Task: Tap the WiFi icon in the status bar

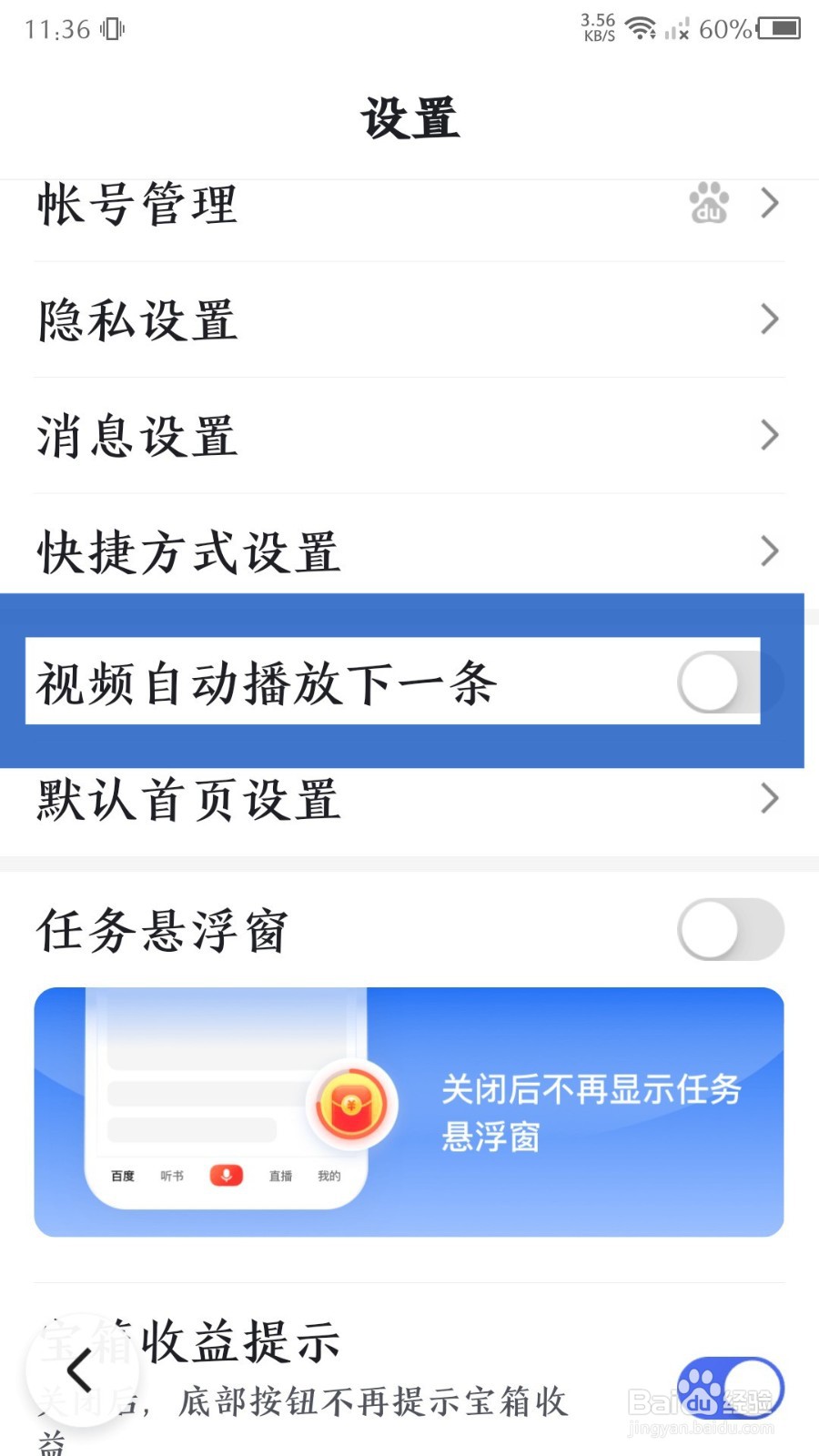Action: 642,27
